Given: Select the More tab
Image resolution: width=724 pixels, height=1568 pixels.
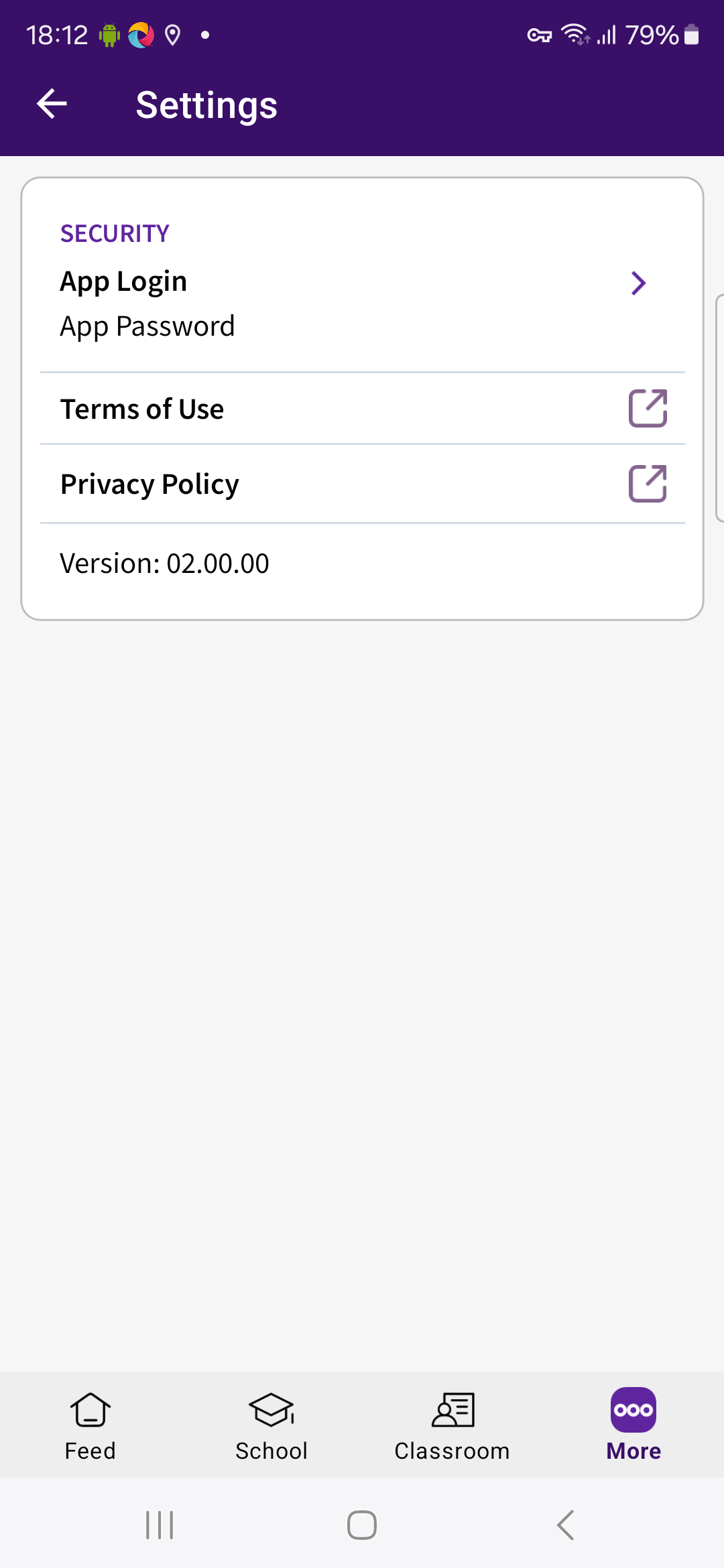Looking at the screenshot, I should coord(633,1425).
